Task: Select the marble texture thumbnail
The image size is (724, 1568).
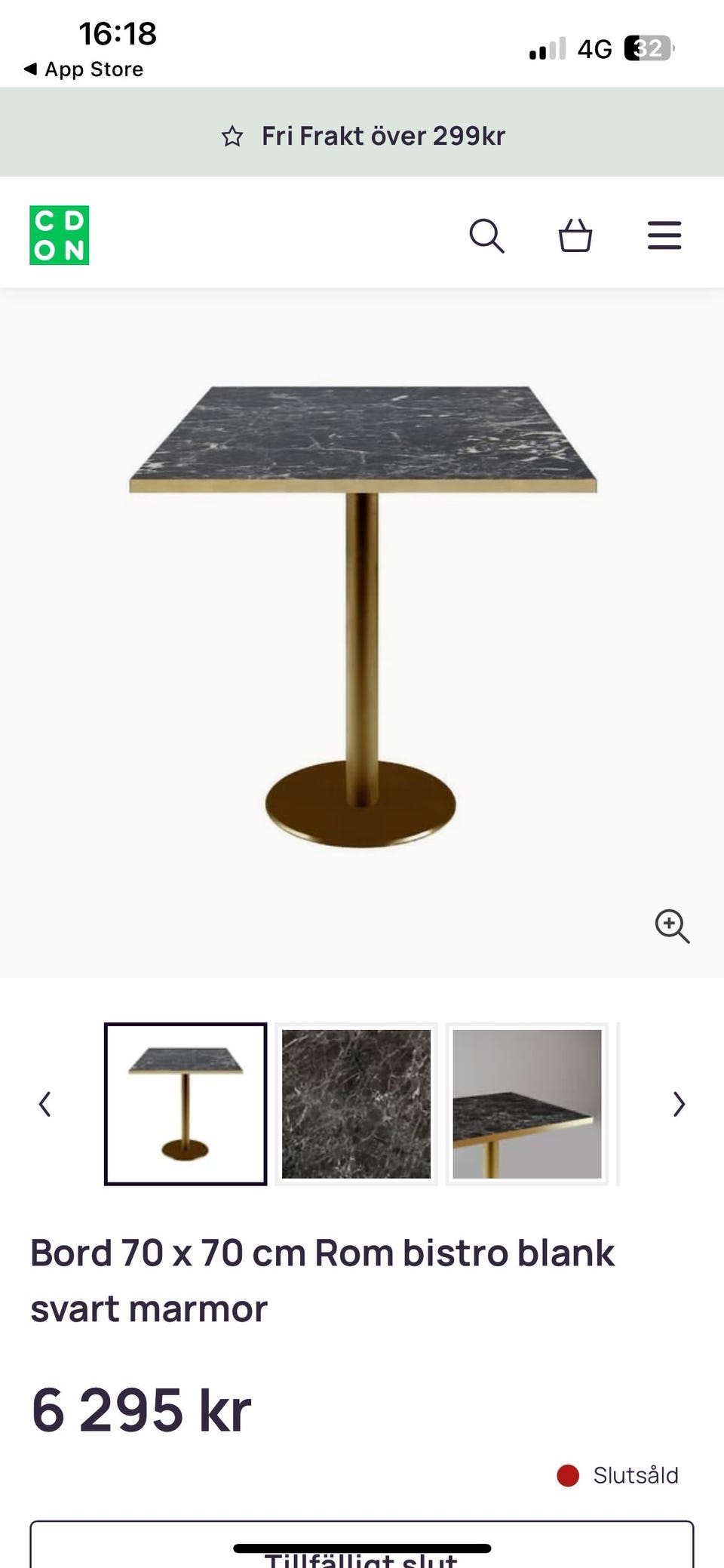Action: (x=356, y=1104)
